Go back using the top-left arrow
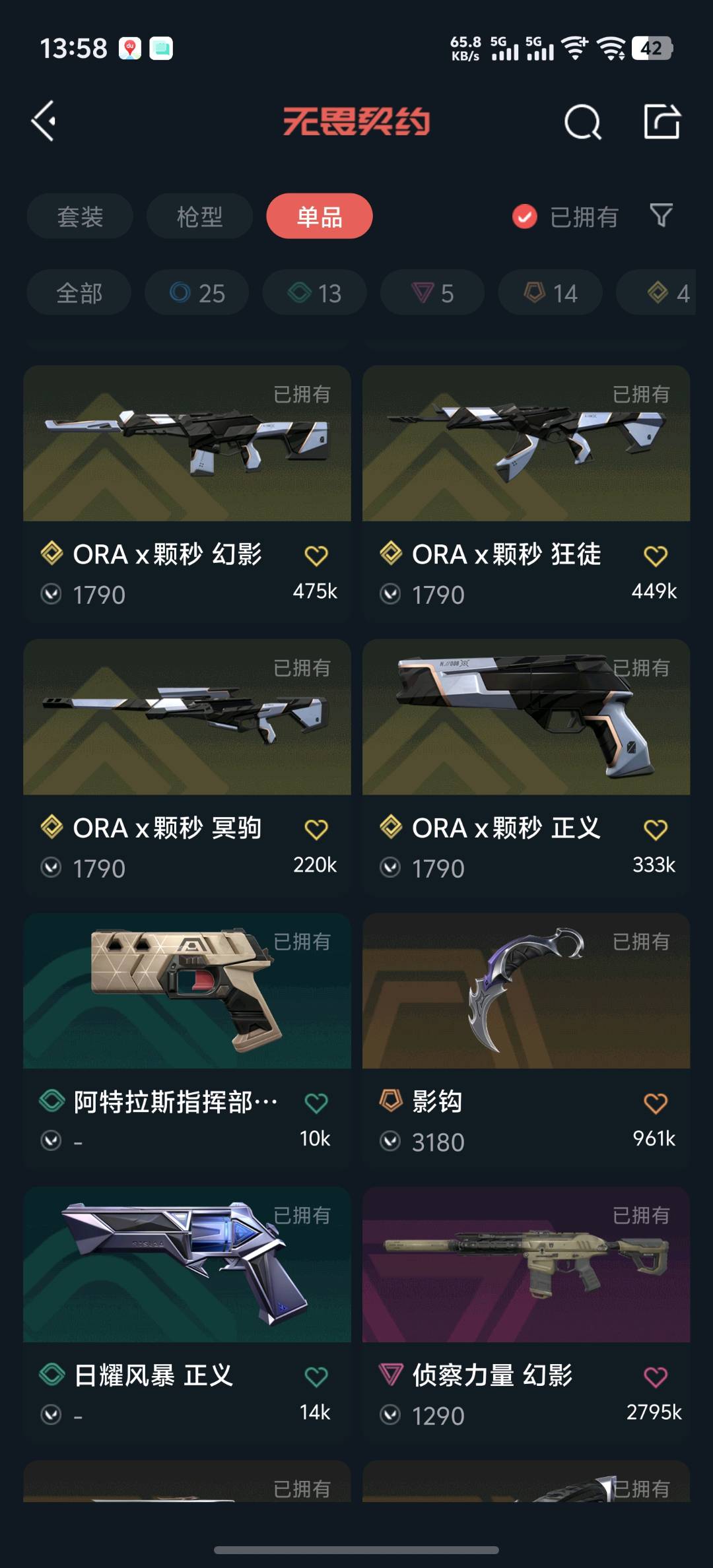 coord(44,121)
